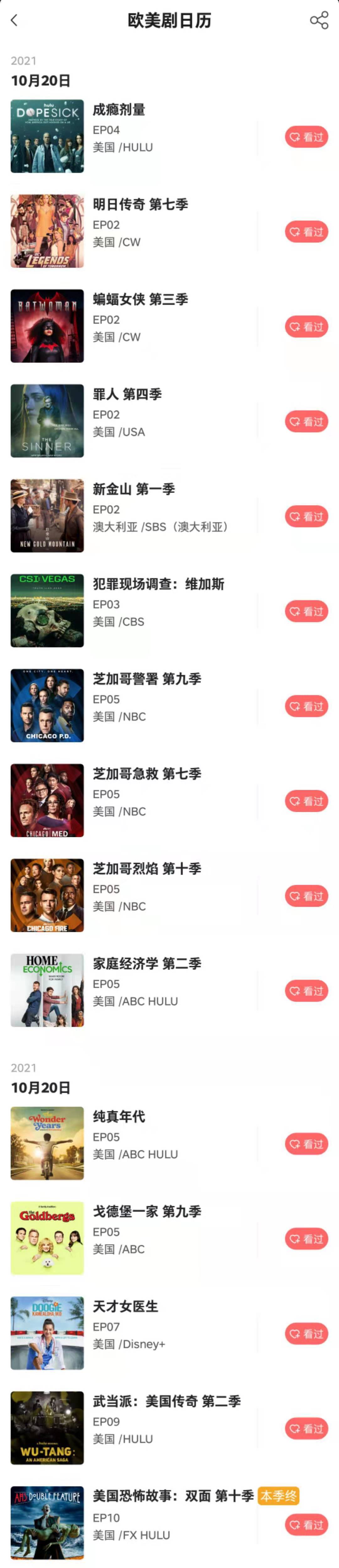Image resolution: width=339 pixels, height=1568 pixels.
Task: Mark 芝加哥烈焰 第十季 as watched
Action: point(306,896)
